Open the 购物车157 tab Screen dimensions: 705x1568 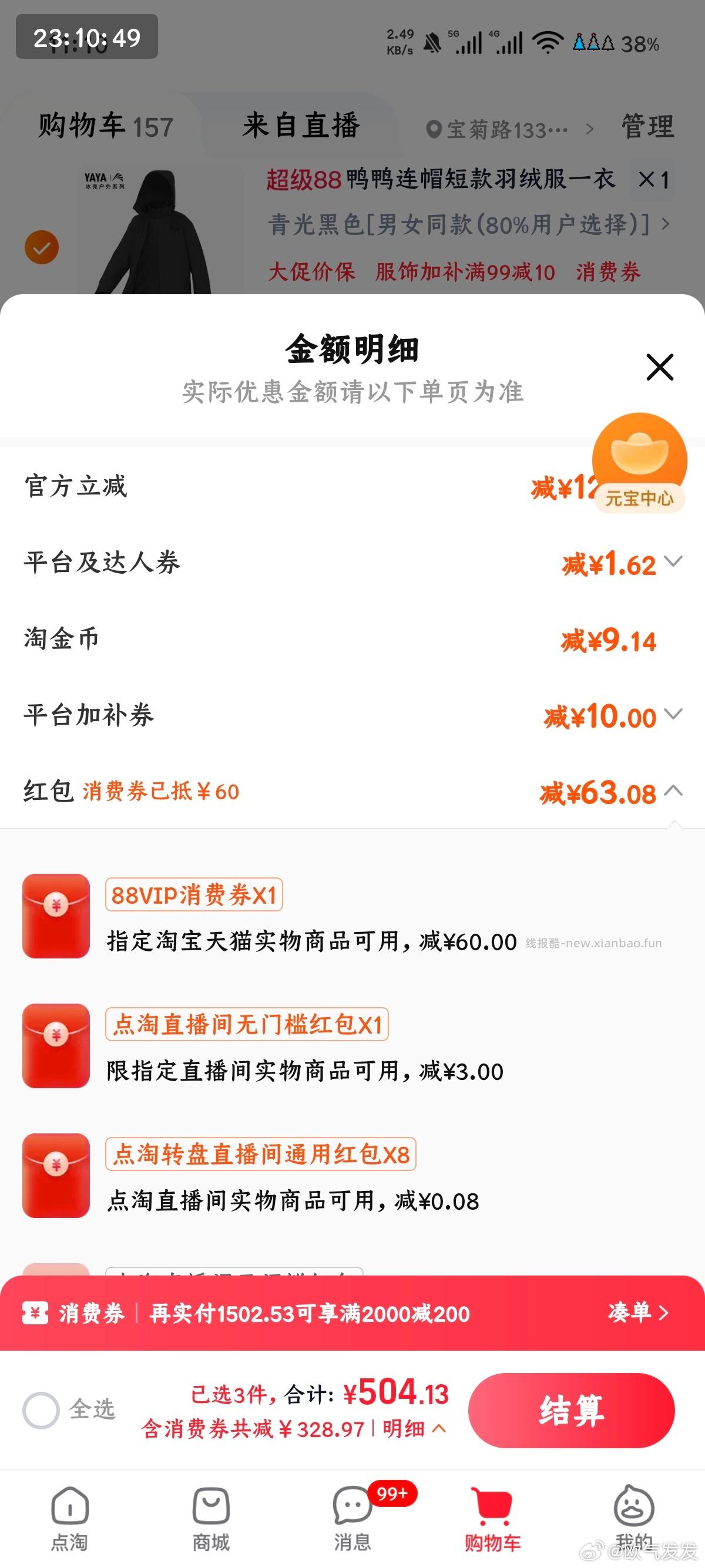click(x=105, y=126)
